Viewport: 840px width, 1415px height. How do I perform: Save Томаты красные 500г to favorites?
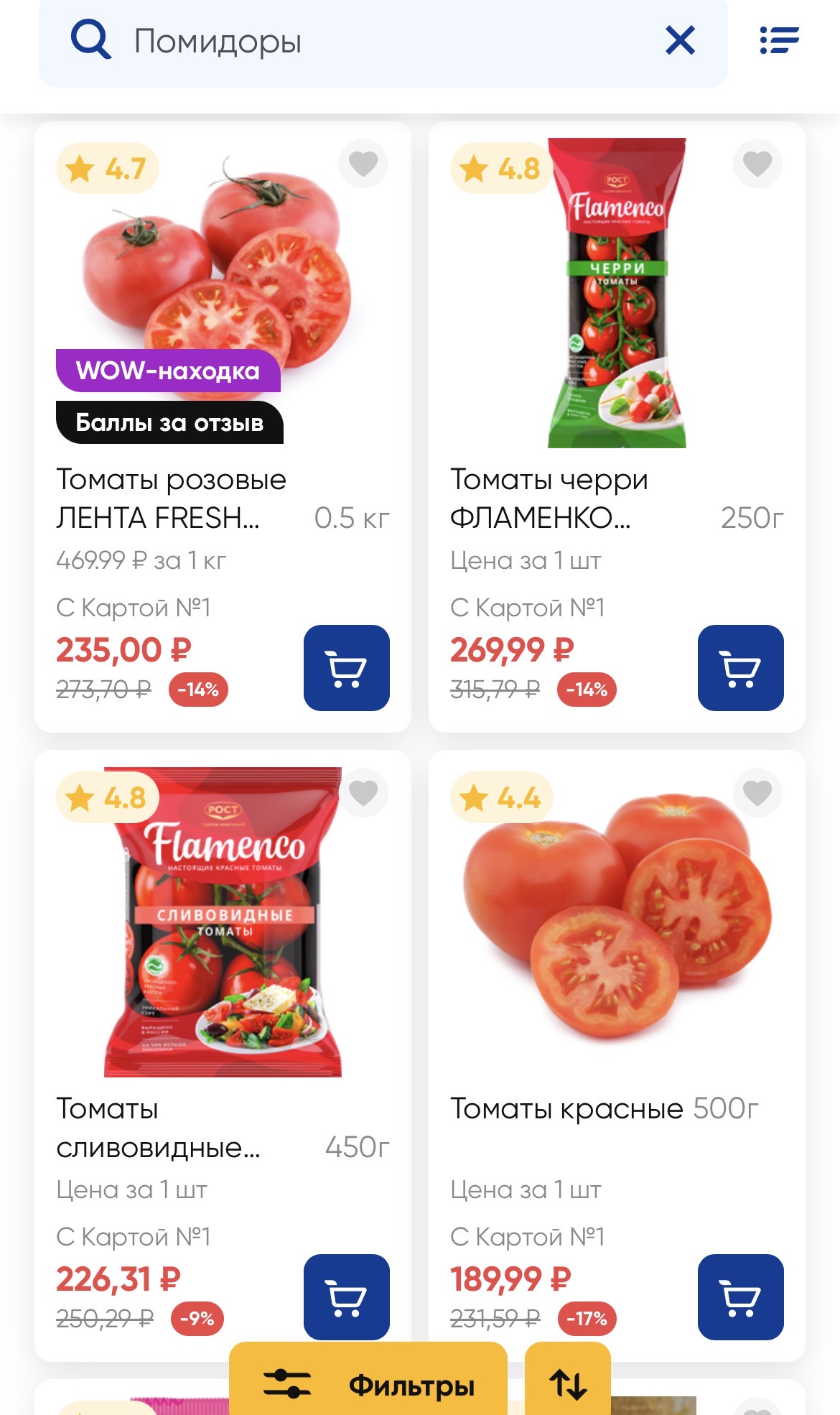tap(757, 793)
